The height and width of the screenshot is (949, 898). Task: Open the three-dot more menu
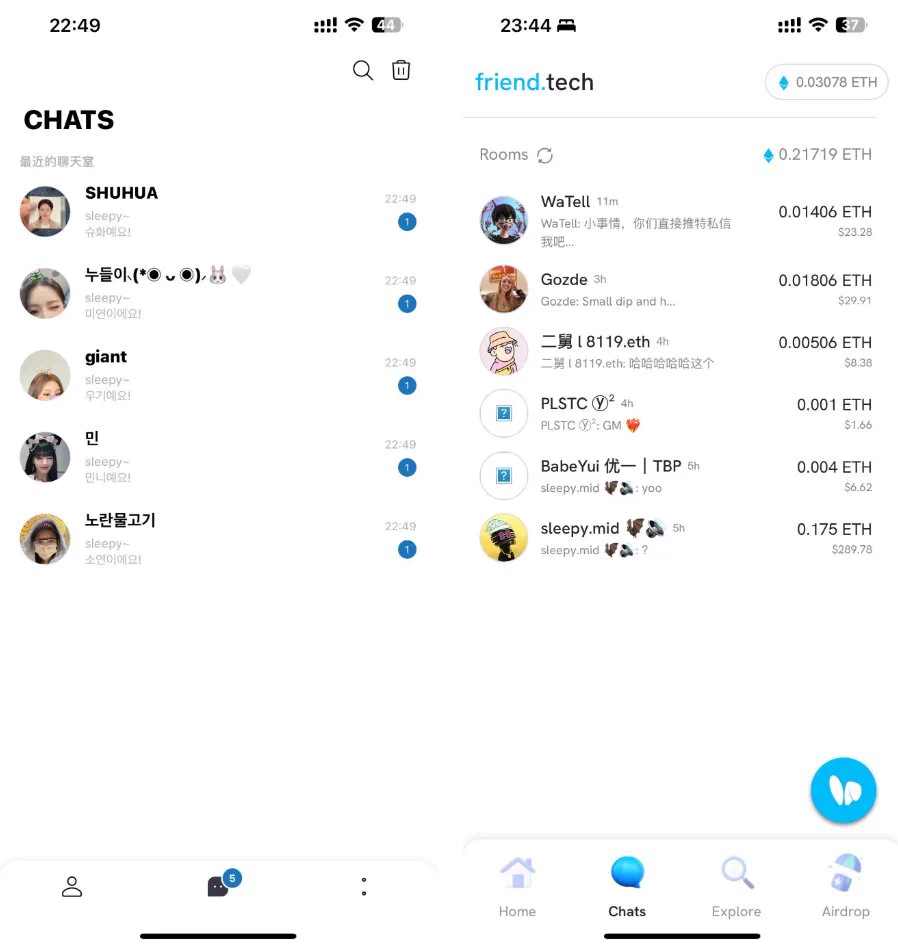pos(364,886)
